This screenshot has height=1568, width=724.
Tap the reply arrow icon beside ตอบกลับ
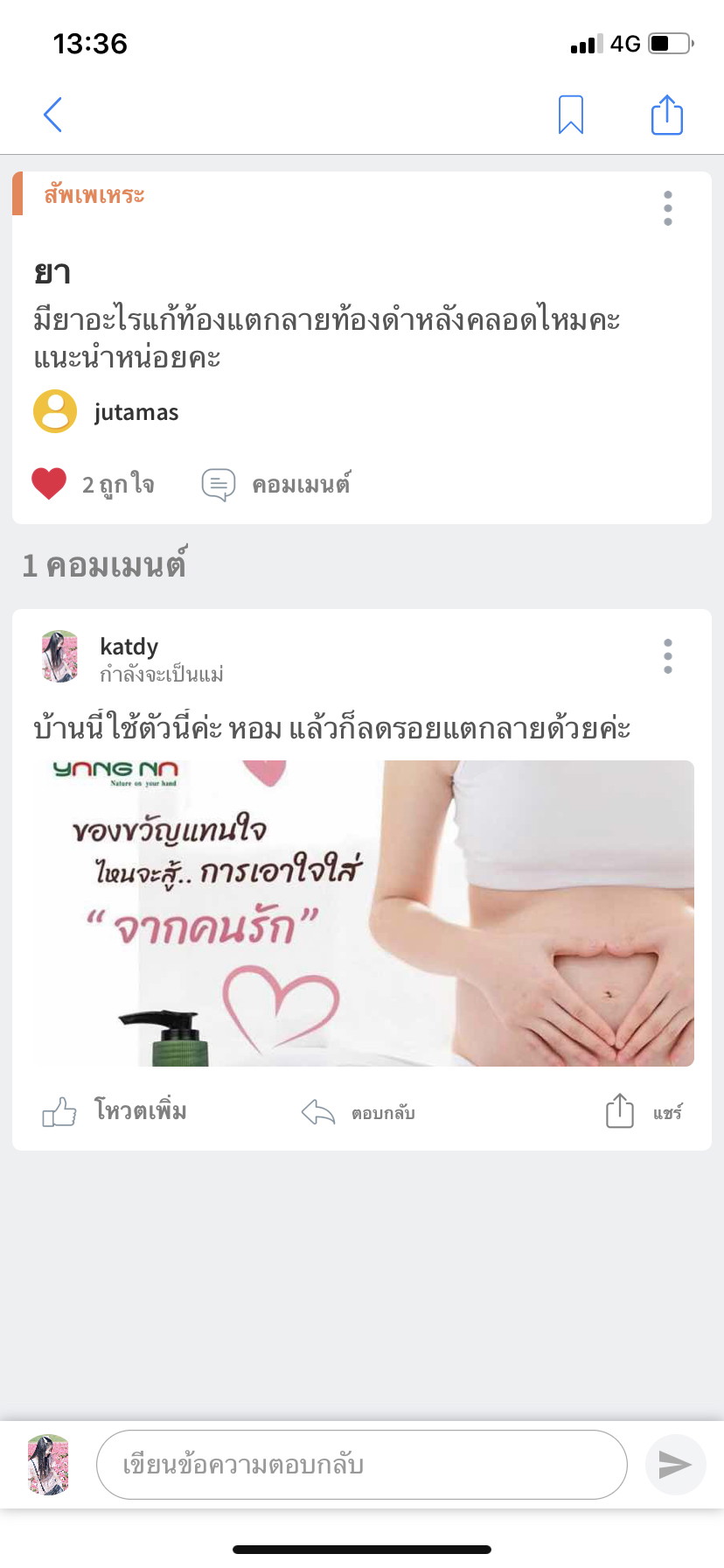pos(317,1111)
